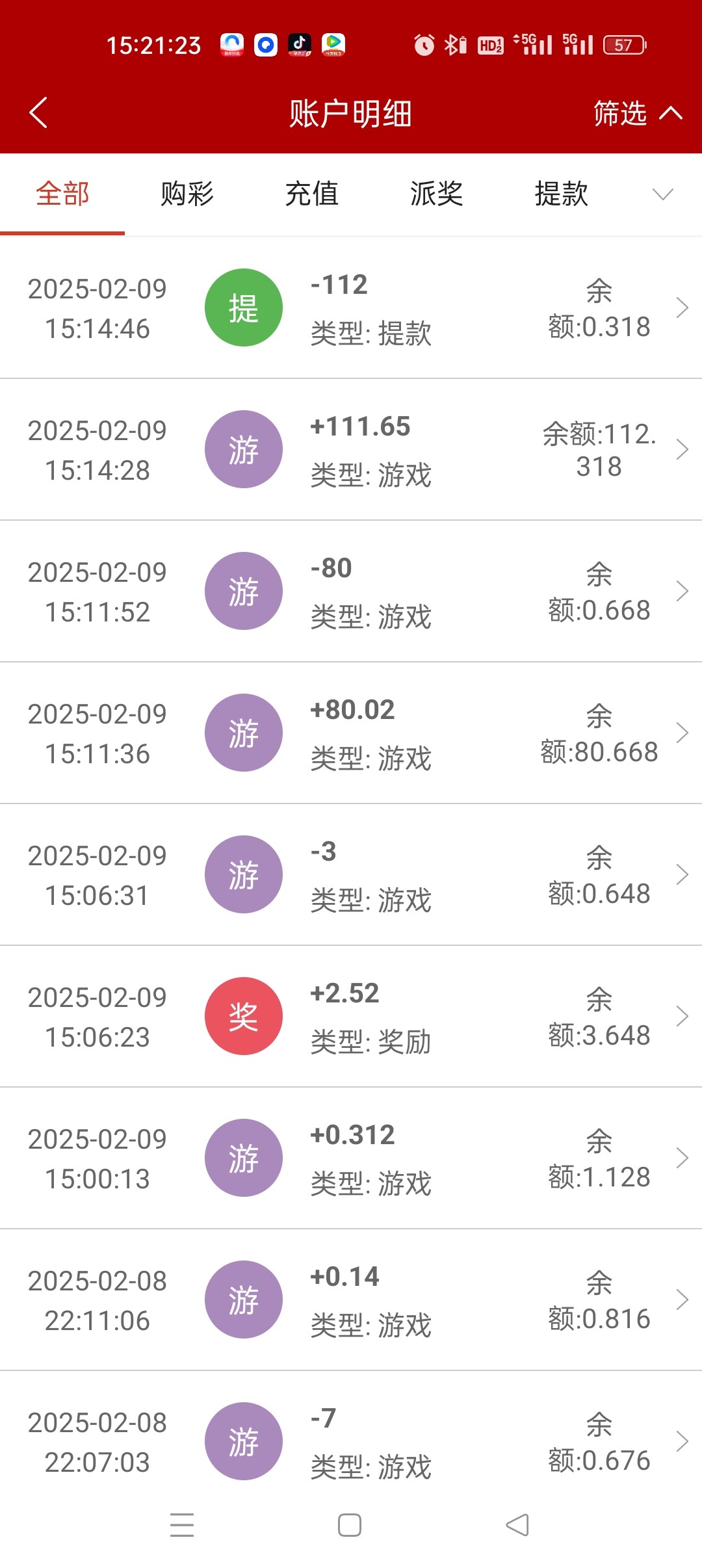Screen dimensions: 702x1568
Task: Tap the system home button
Action: 350,1525
